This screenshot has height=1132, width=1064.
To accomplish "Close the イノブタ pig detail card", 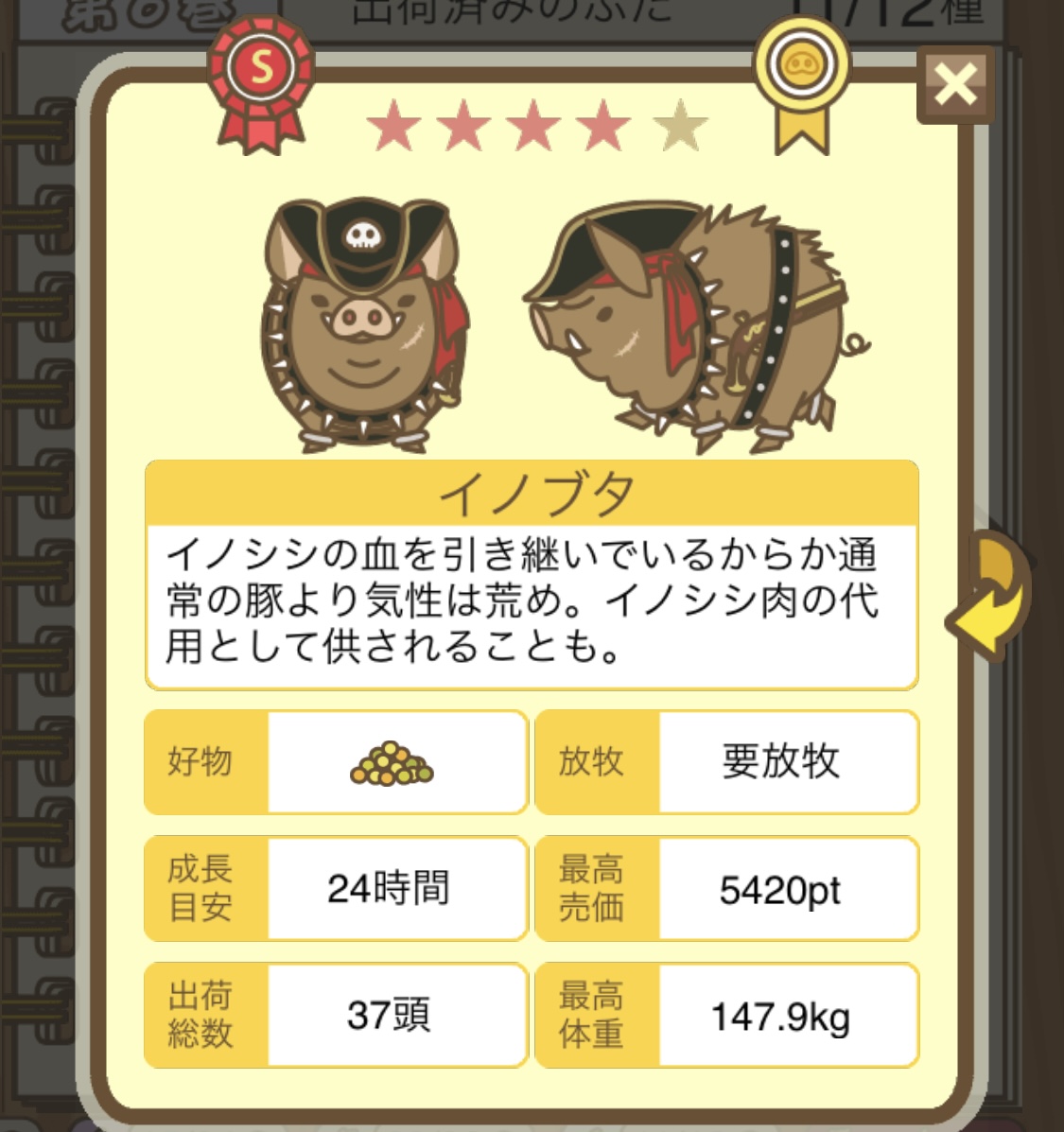I will pos(955,86).
